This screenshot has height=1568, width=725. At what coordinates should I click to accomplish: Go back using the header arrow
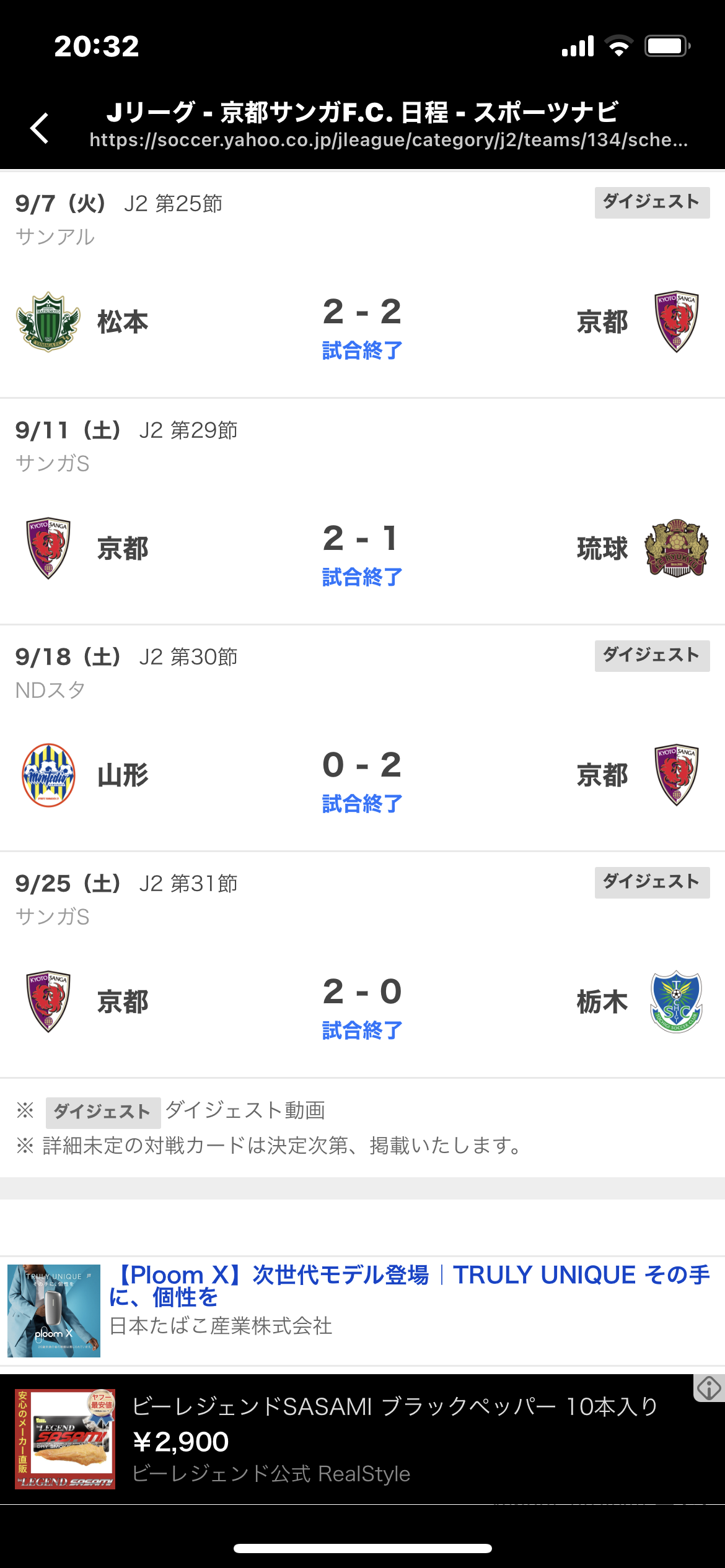tap(40, 128)
